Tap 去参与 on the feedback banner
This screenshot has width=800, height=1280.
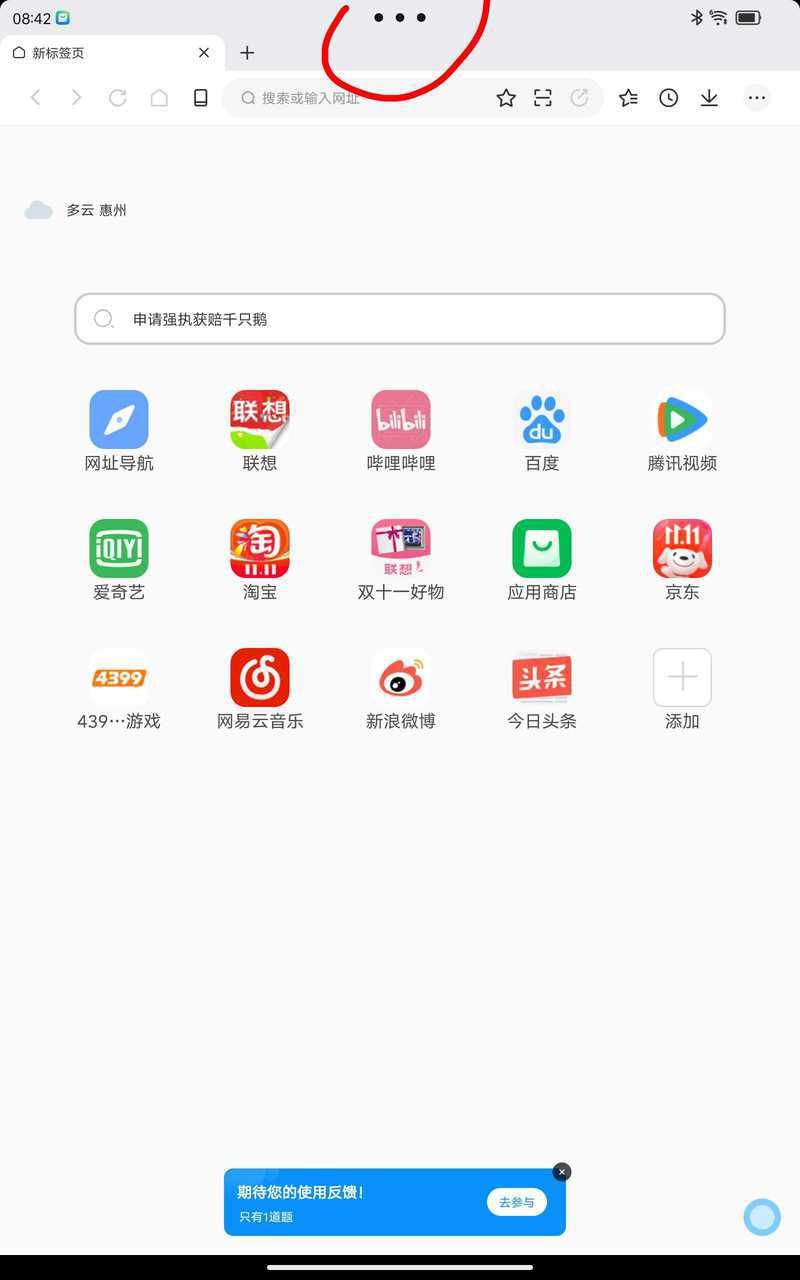[x=517, y=1202]
